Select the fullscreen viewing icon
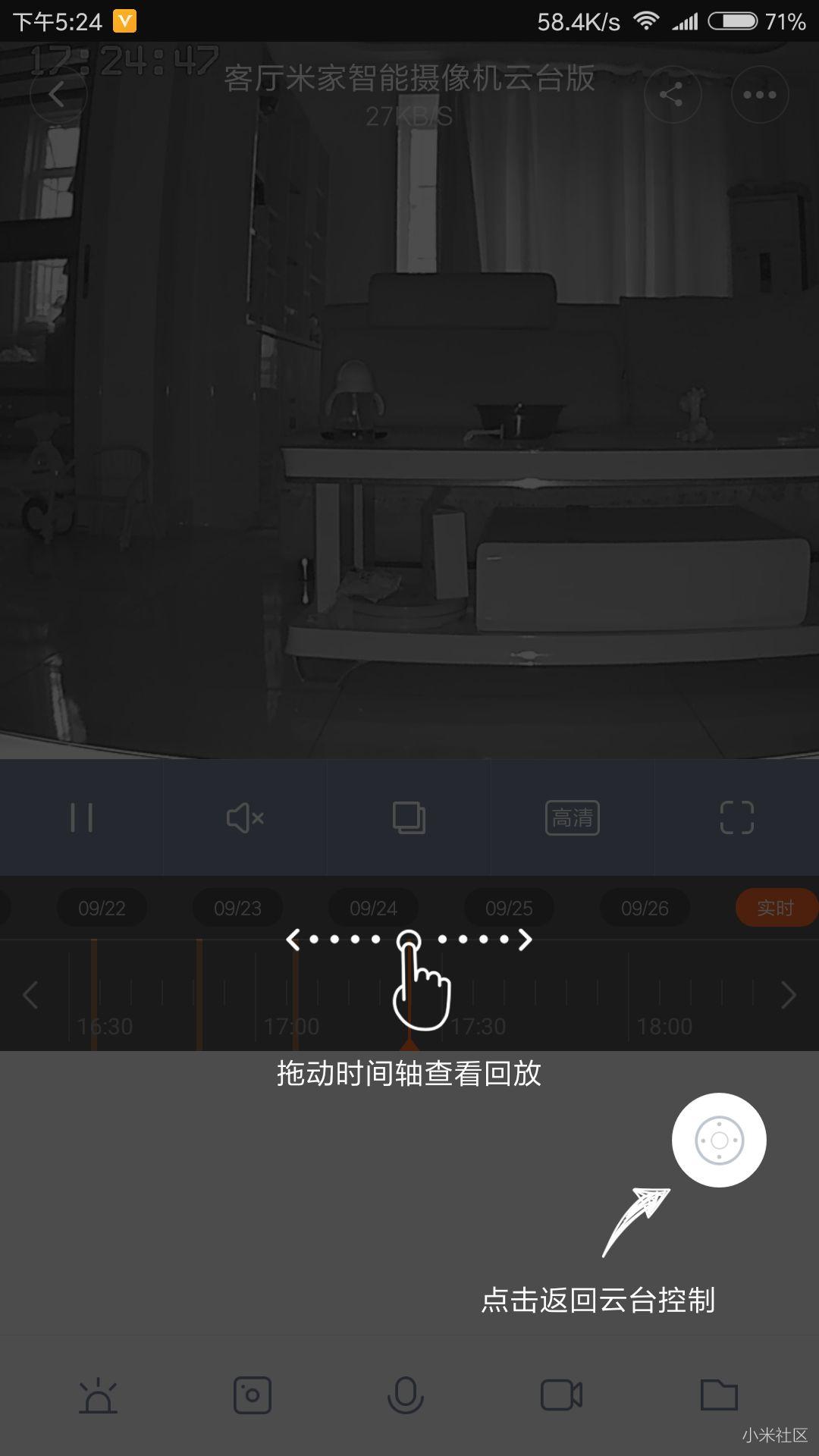 [x=738, y=817]
